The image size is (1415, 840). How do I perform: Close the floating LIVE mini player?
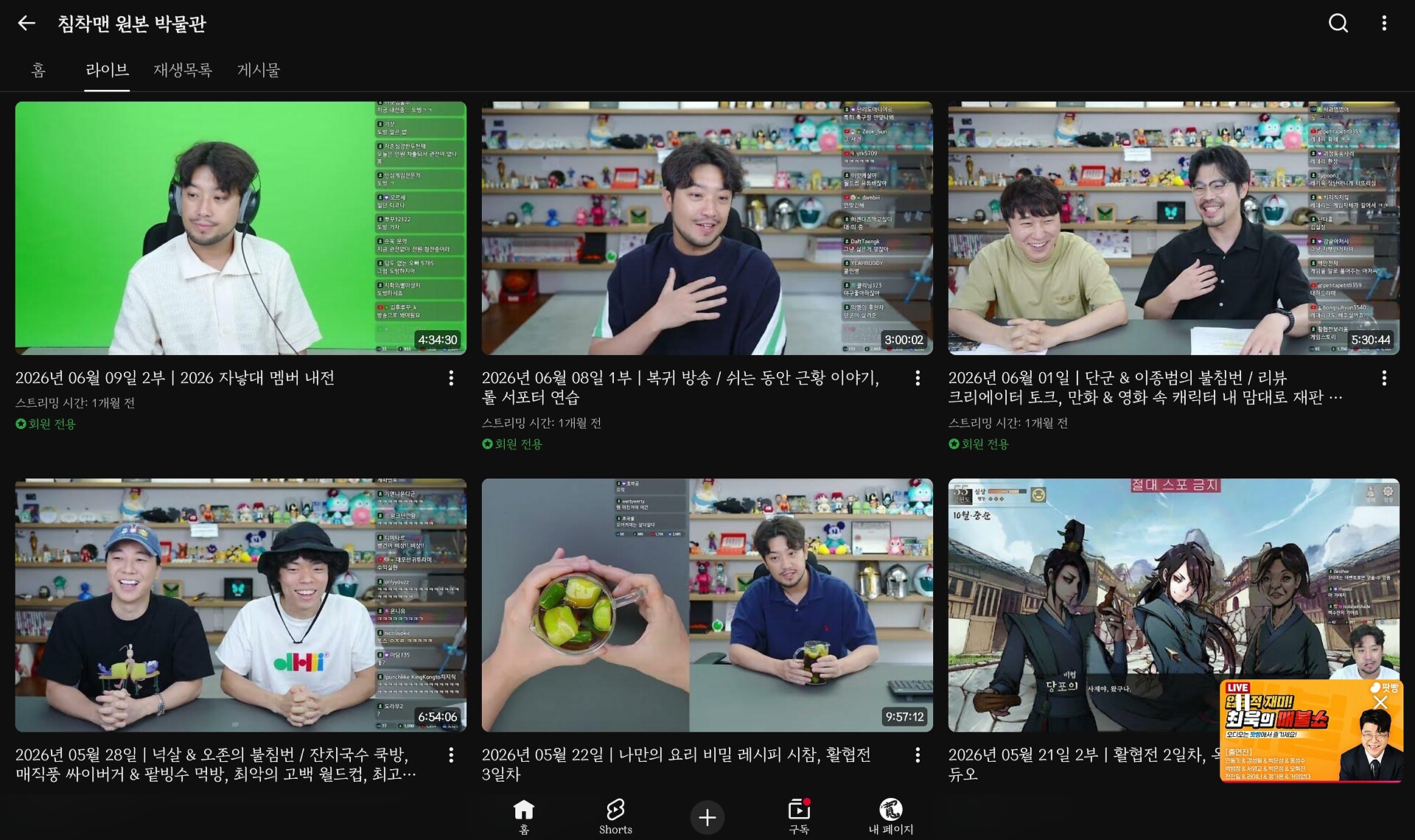[1380, 703]
